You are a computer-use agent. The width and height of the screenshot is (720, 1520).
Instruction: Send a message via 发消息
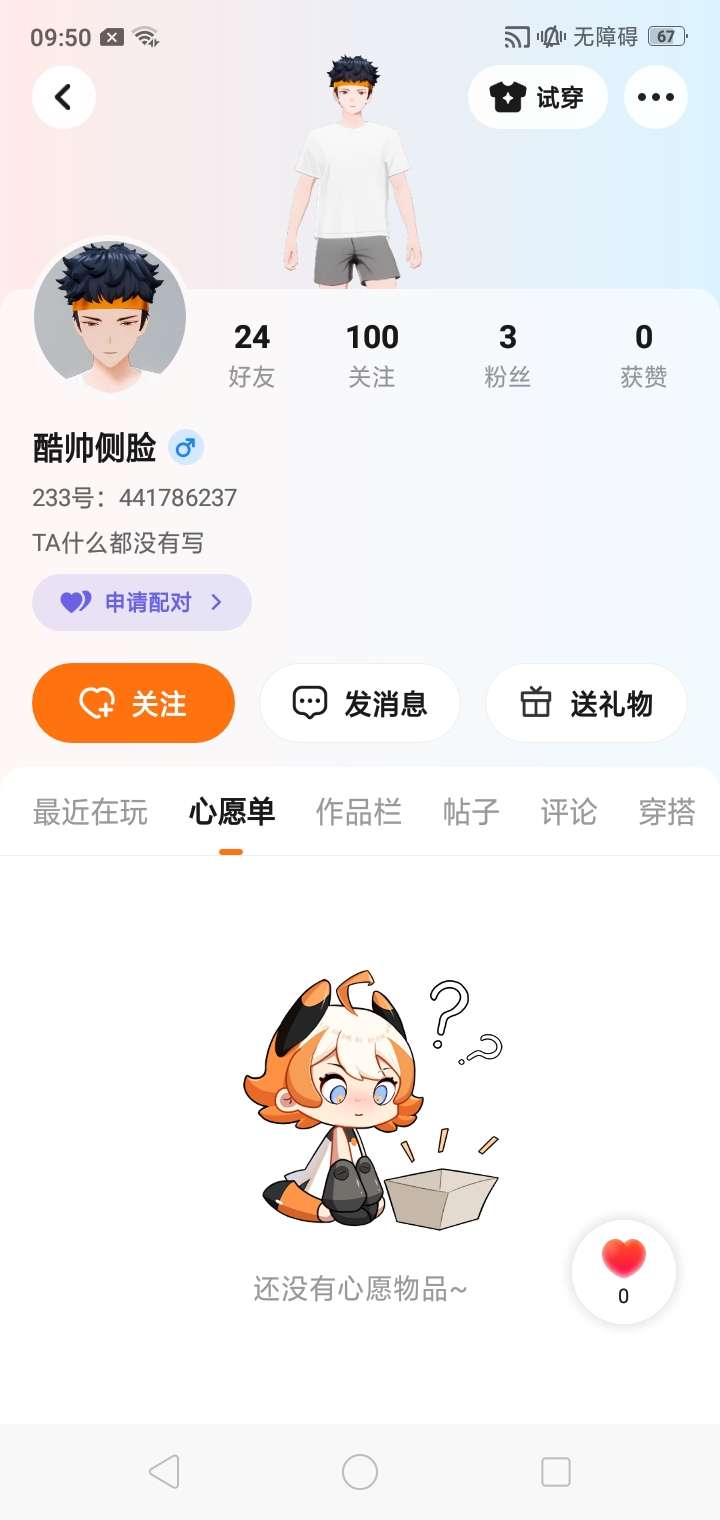click(360, 703)
